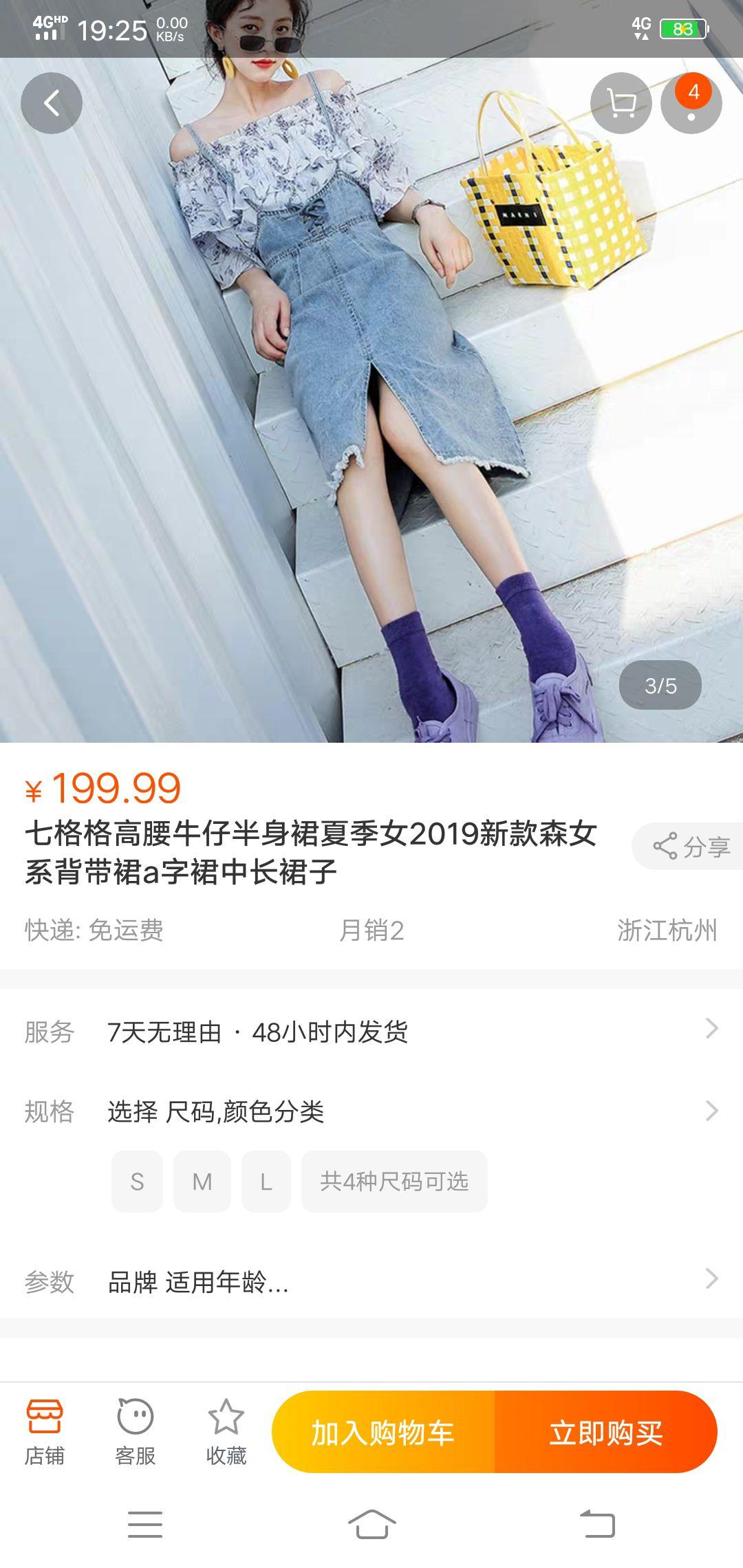Open the 参数 product parameters row

coord(371,1282)
